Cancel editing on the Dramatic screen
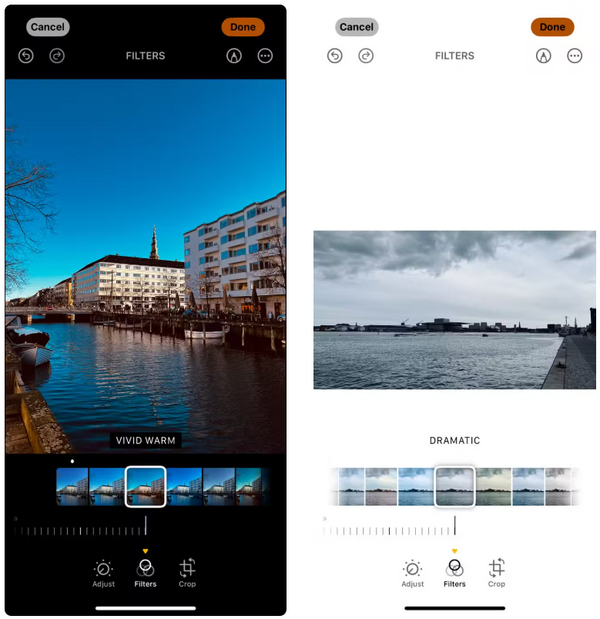 click(356, 27)
